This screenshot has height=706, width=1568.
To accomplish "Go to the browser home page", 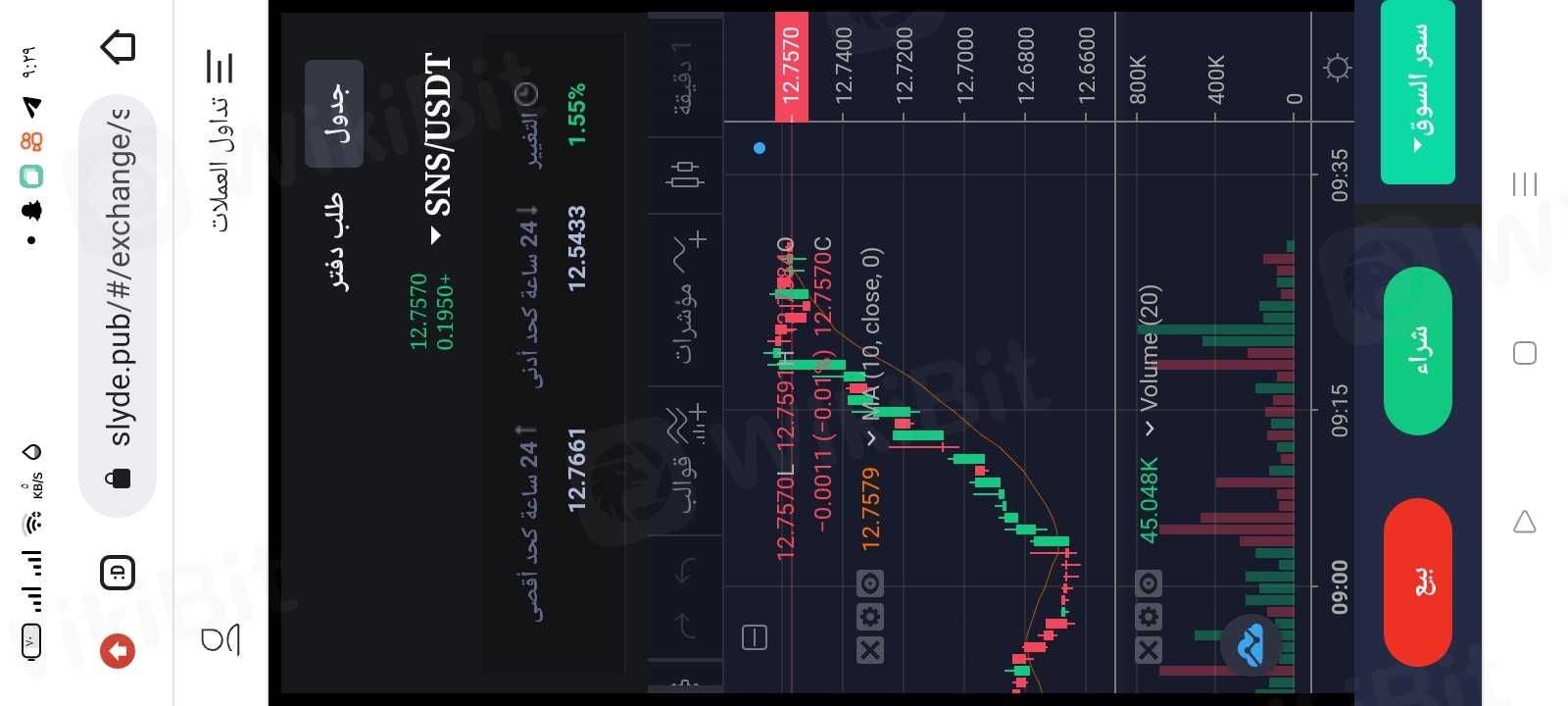I will point(119,46).
